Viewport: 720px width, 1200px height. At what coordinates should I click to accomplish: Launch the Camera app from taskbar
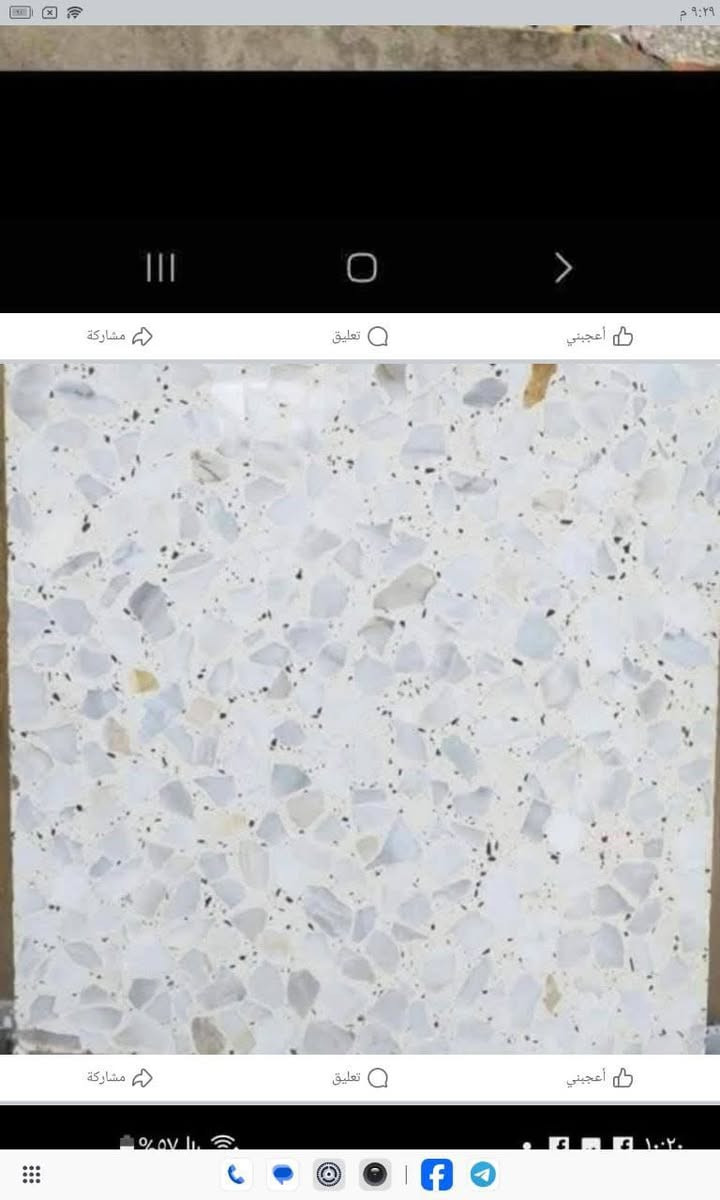(375, 1174)
